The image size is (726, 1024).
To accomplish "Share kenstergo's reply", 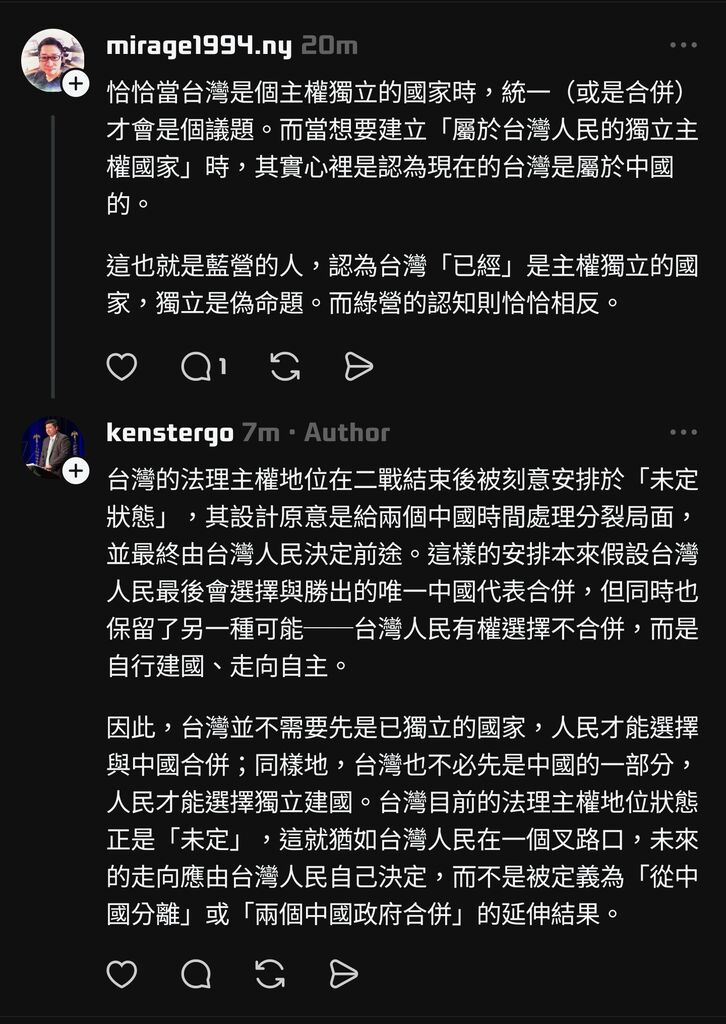I will click(x=343, y=973).
